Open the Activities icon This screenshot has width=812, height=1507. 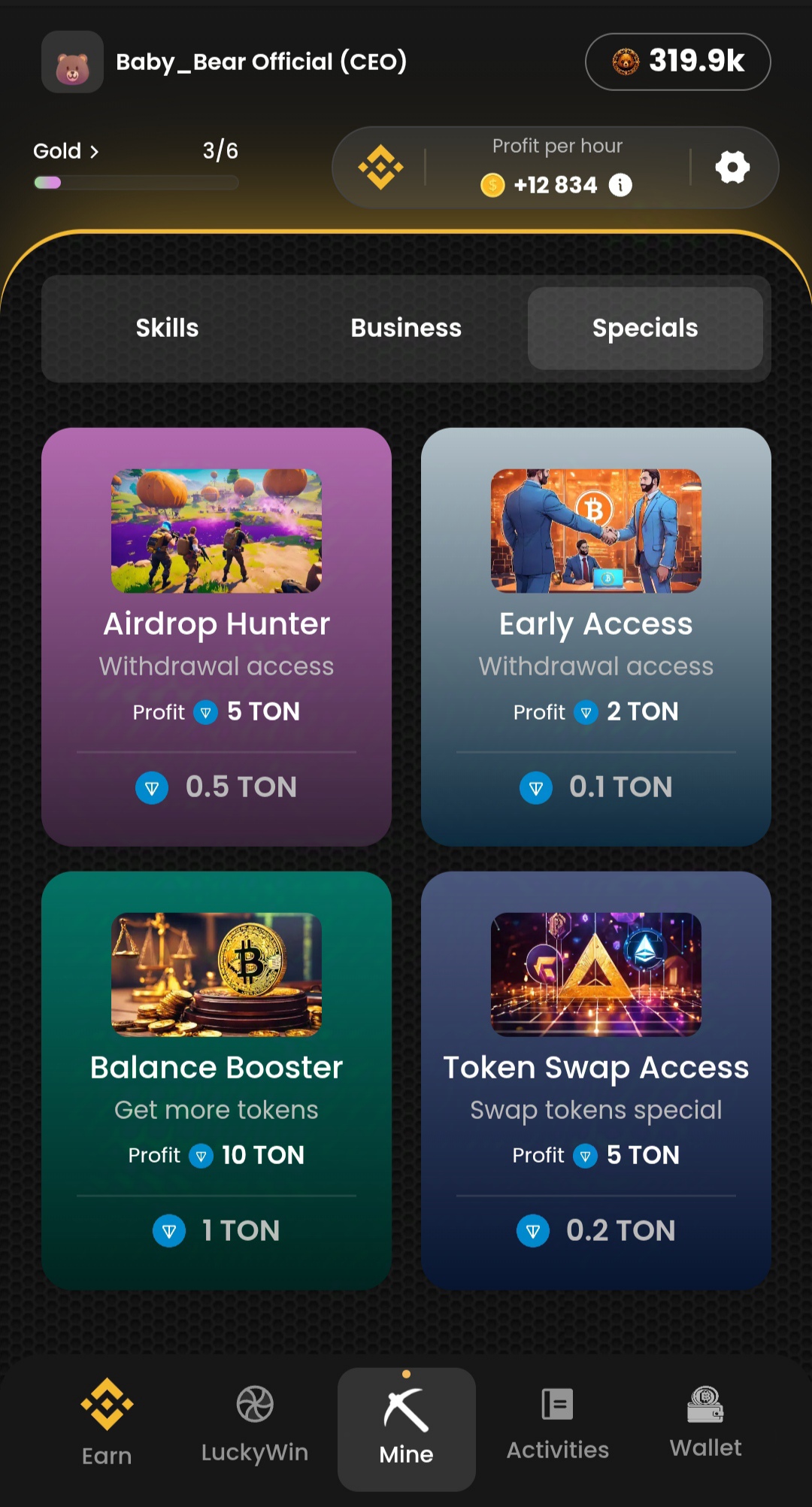tap(556, 1405)
